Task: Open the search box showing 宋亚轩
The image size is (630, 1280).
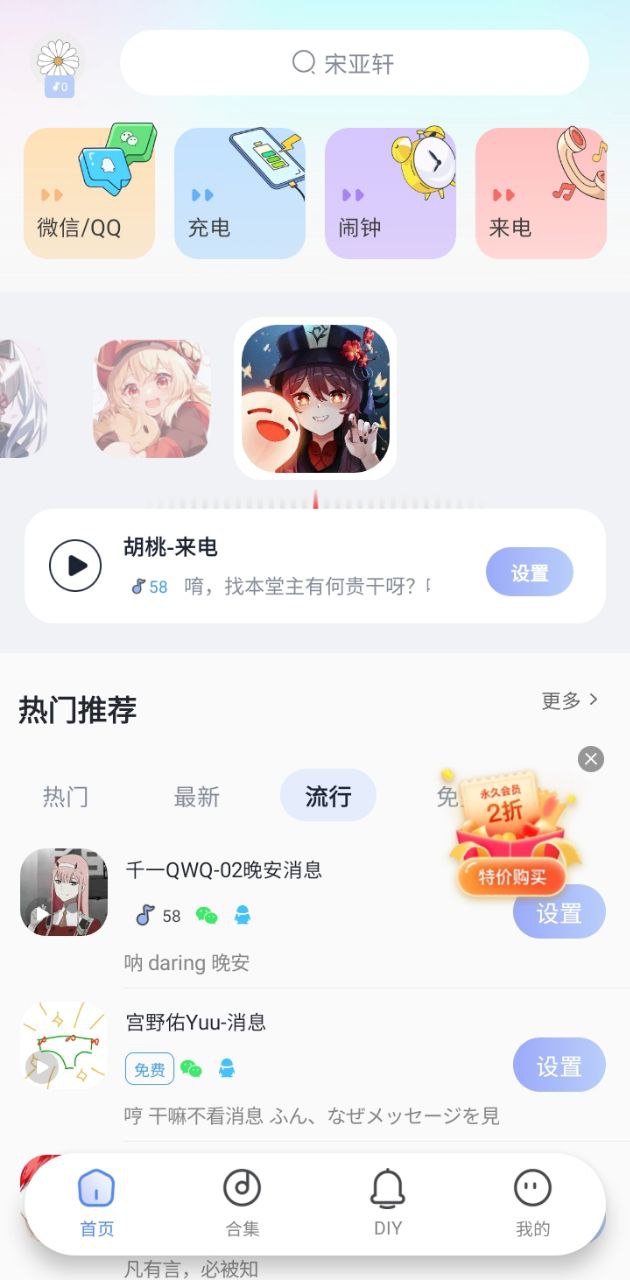Action: click(354, 63)
